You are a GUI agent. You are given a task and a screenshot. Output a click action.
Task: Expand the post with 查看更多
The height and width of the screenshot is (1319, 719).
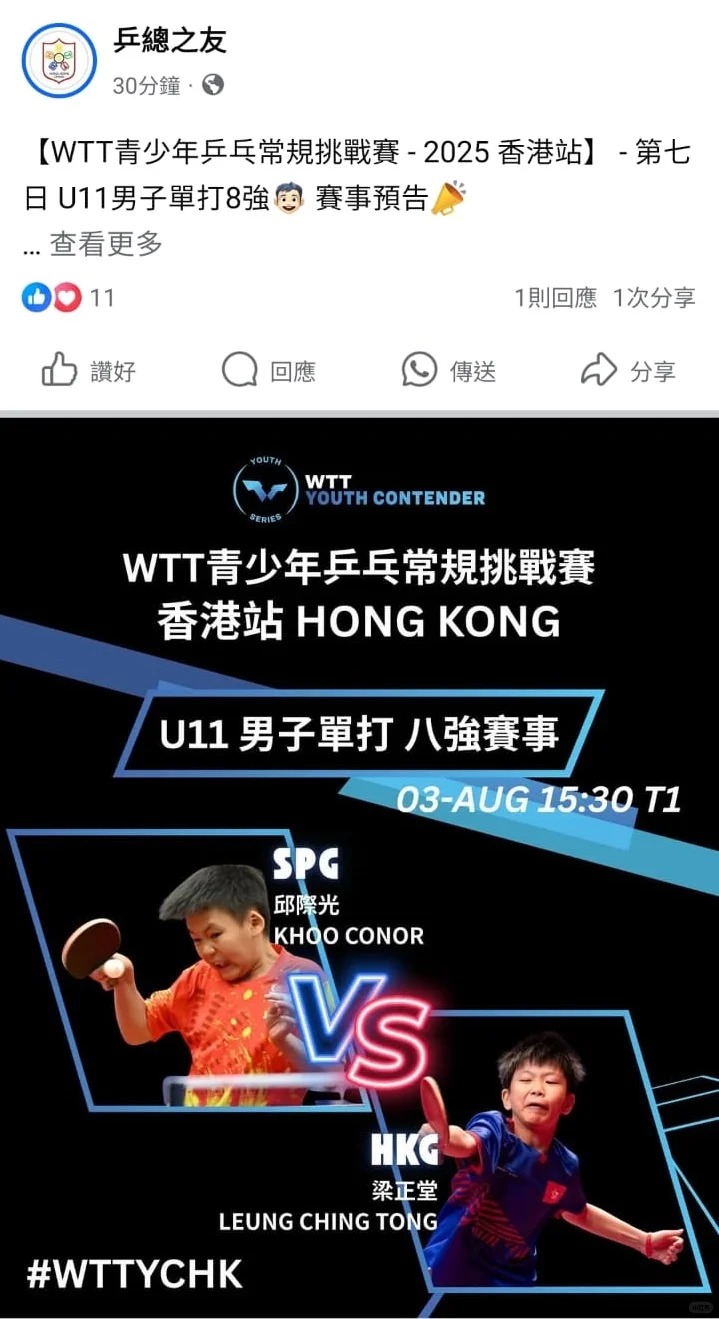(x=106, y=243)
